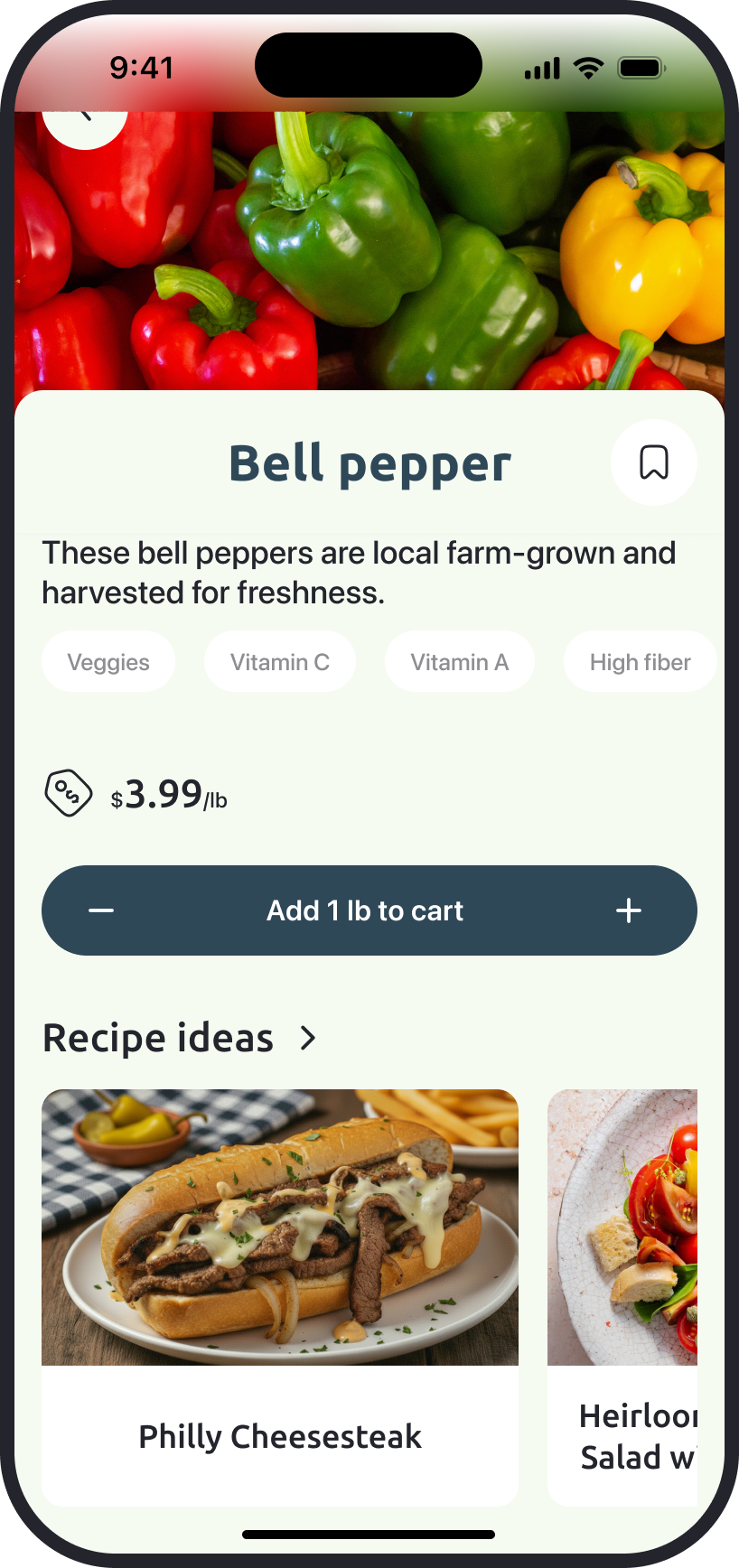Choose the Vitamin A chip
This screenshot has width=739, height=1568.
459,662
